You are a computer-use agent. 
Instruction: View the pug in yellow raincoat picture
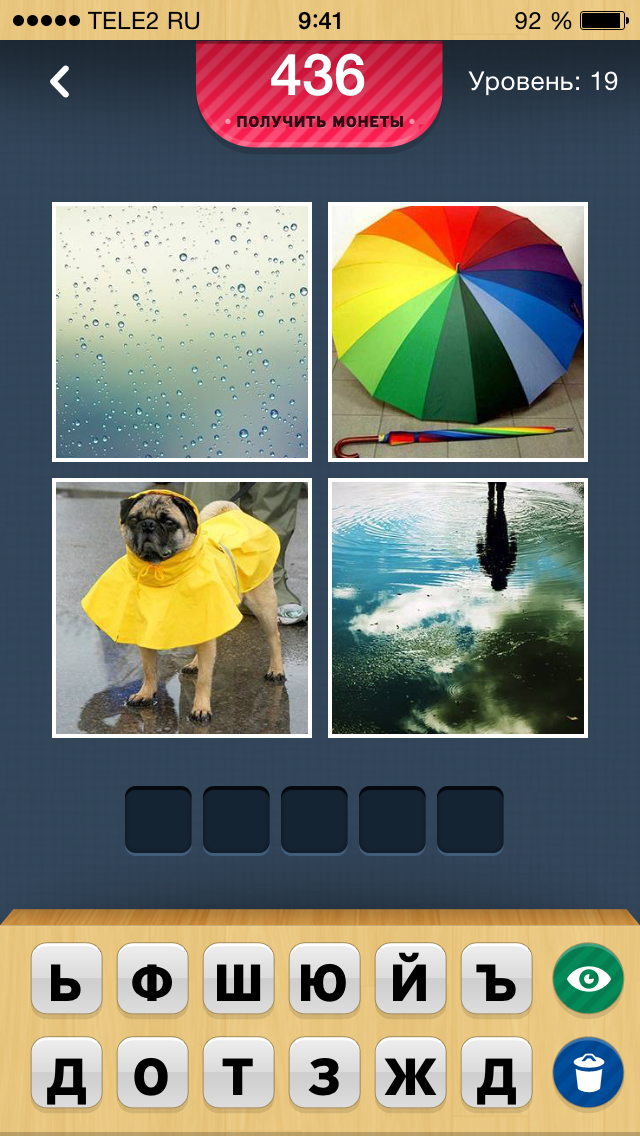(x=182, y=607)
